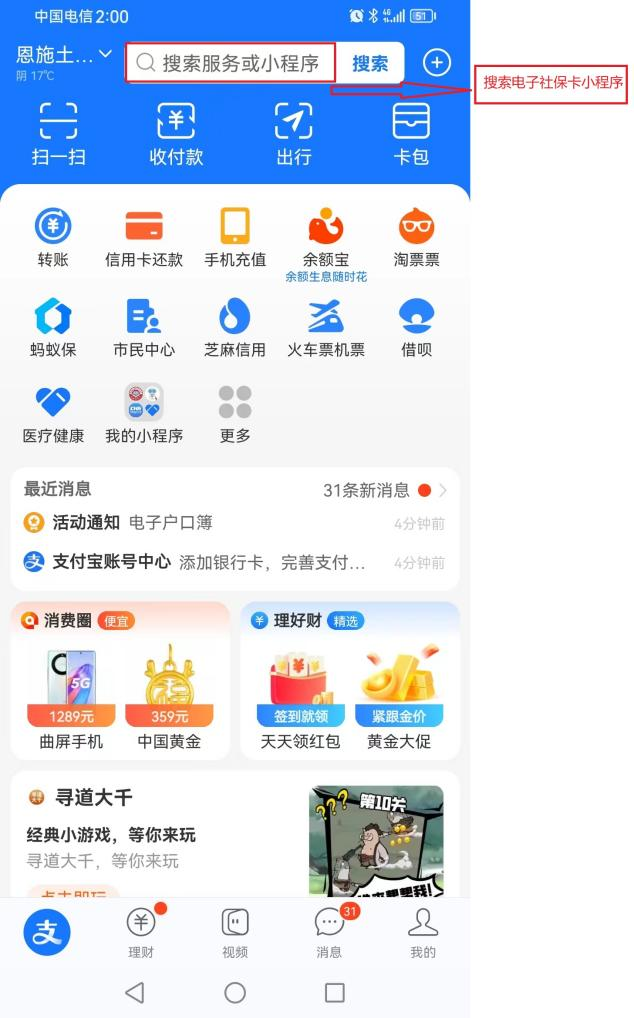Open 市民中心 citizen center
The image size is (634, 1018).
144,328
